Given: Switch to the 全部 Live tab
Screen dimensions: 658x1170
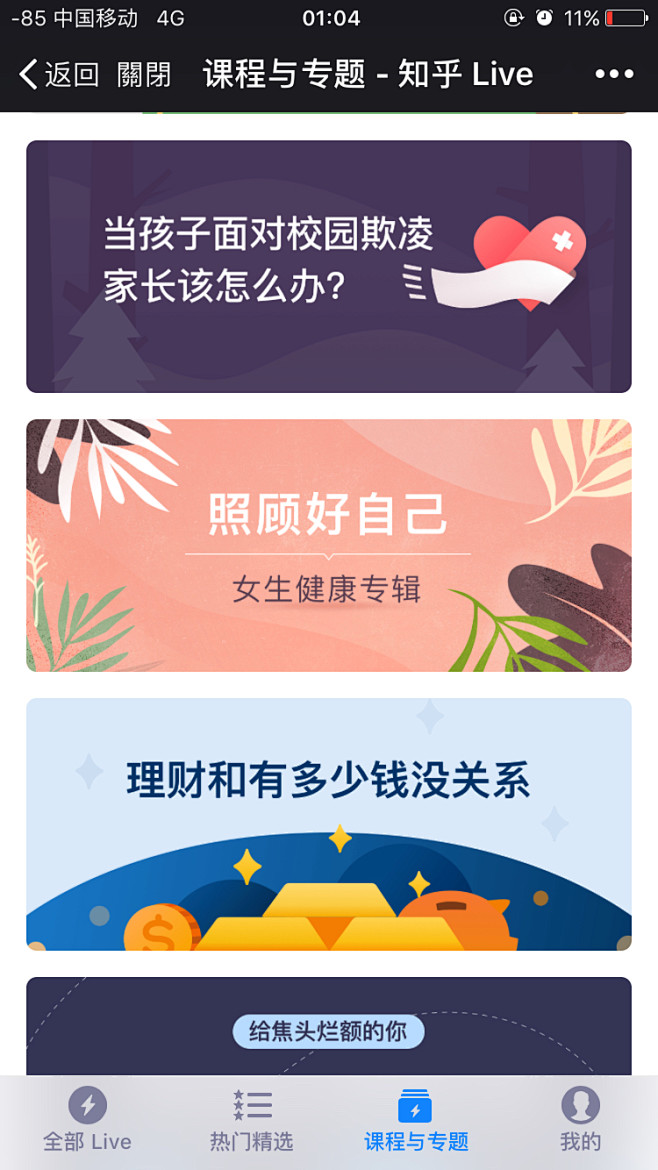Looking at the screenshot, I should click(87, 1120).
